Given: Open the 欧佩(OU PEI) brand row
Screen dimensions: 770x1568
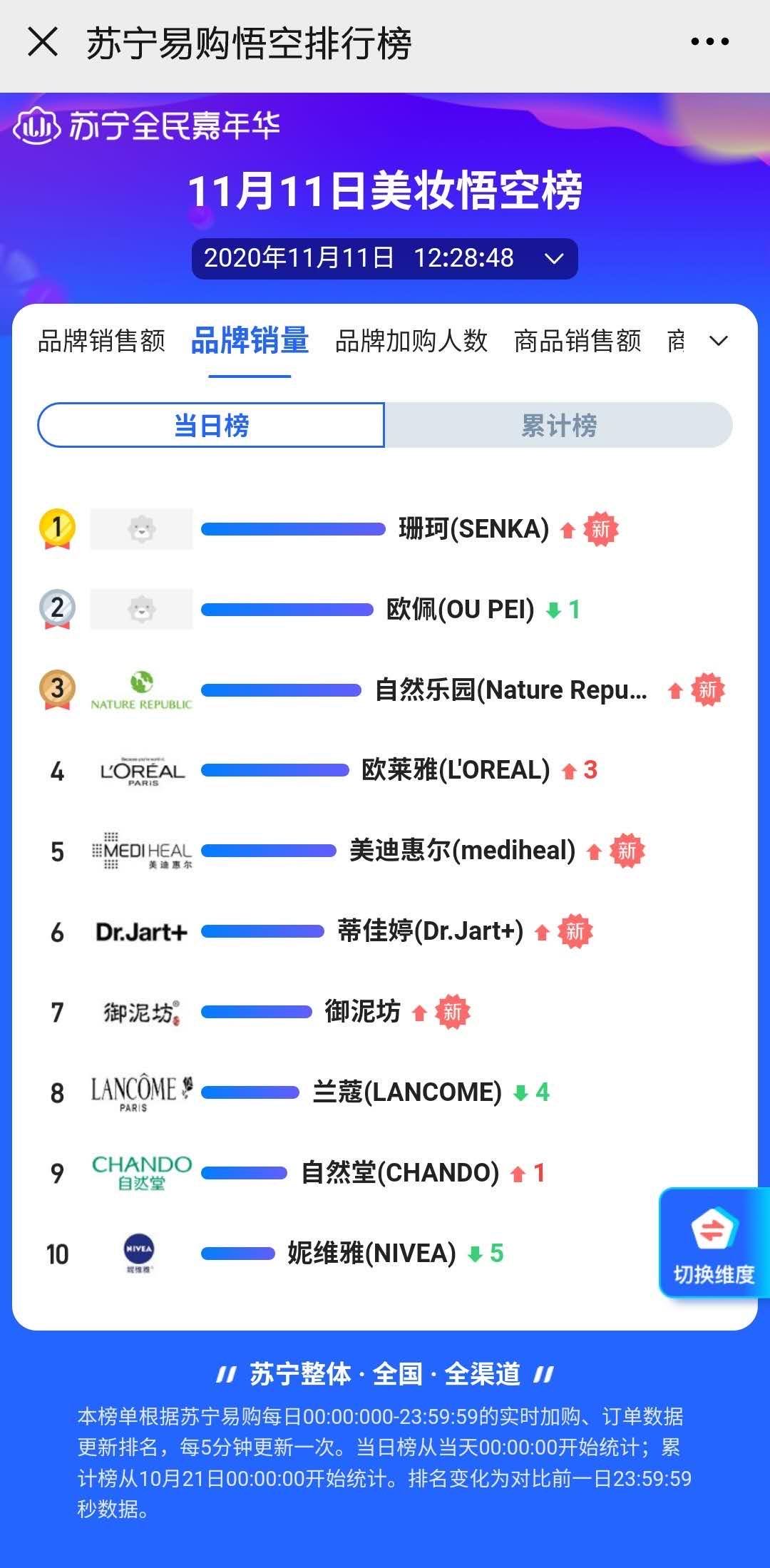Looking at the screenshot, I should (460, 610).
